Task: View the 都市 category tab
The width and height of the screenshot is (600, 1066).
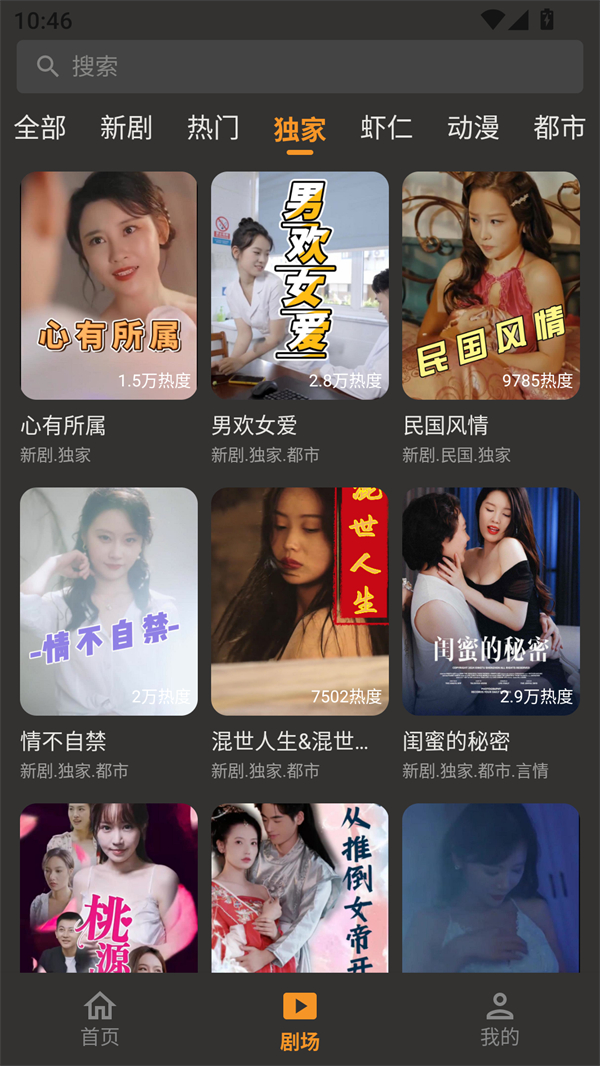Action: (x=559, y=128)
